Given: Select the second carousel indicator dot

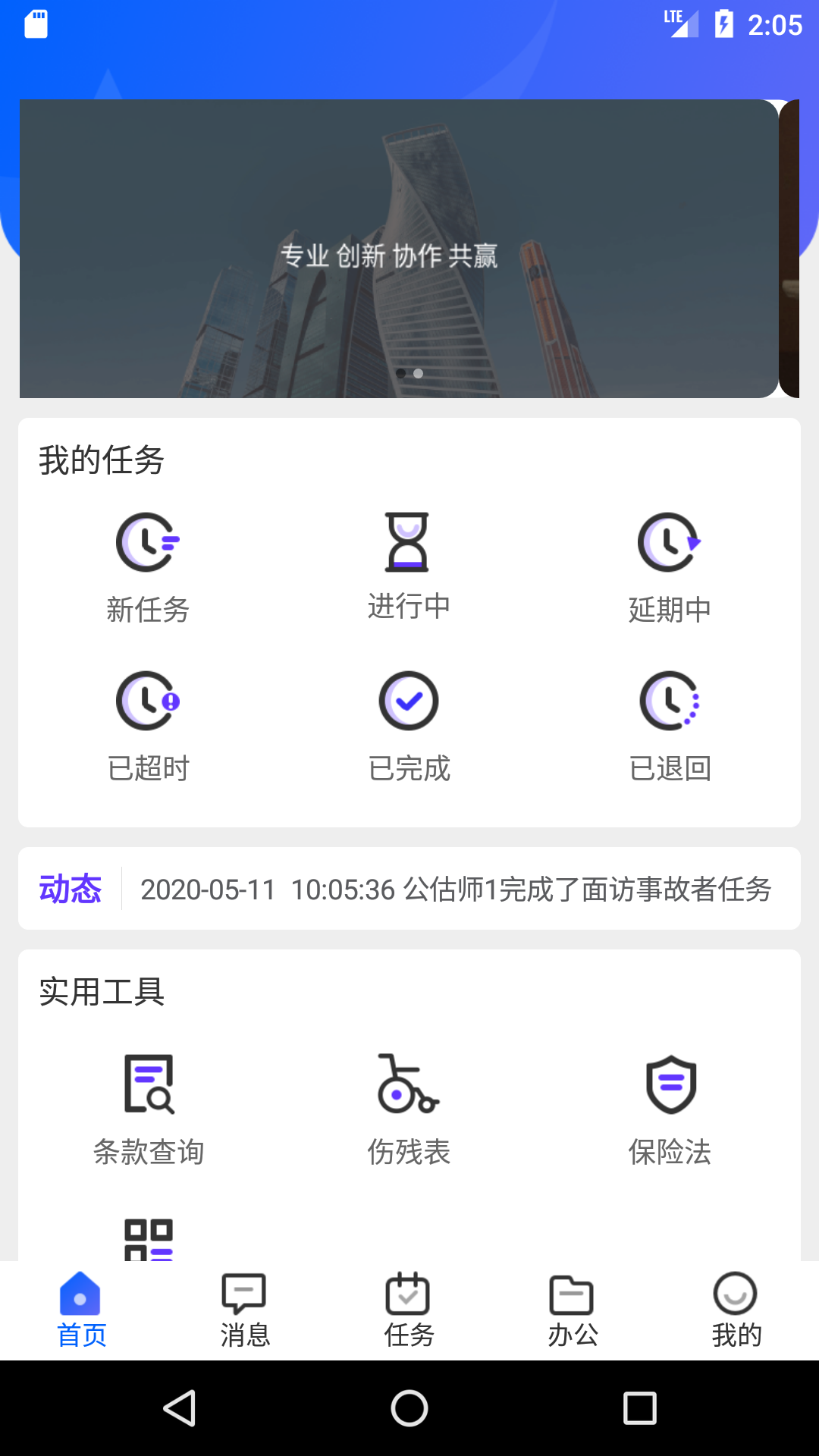Looking at the screenshot, I should coord(418,372).
